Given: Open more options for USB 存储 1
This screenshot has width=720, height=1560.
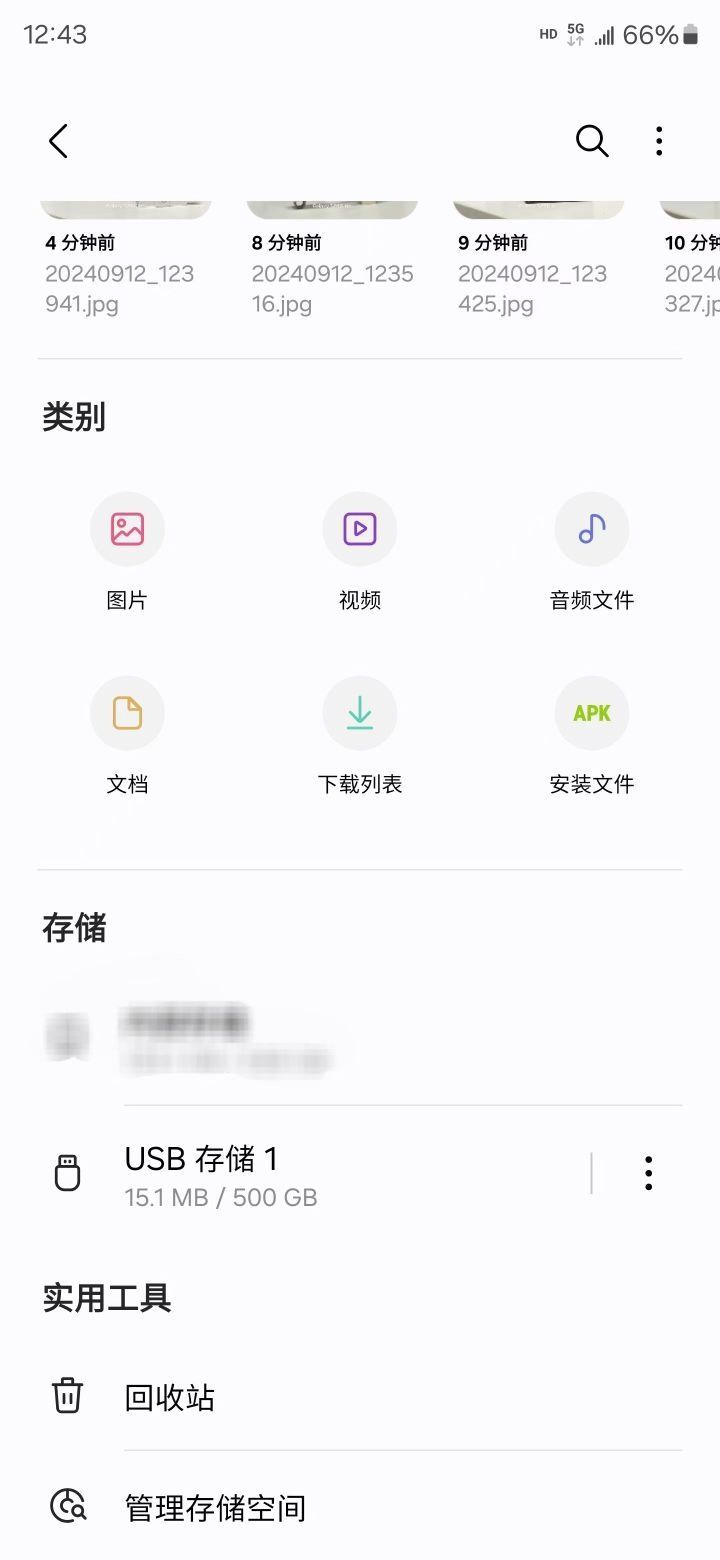Looking at the screenshot, I should [648, 1173].
